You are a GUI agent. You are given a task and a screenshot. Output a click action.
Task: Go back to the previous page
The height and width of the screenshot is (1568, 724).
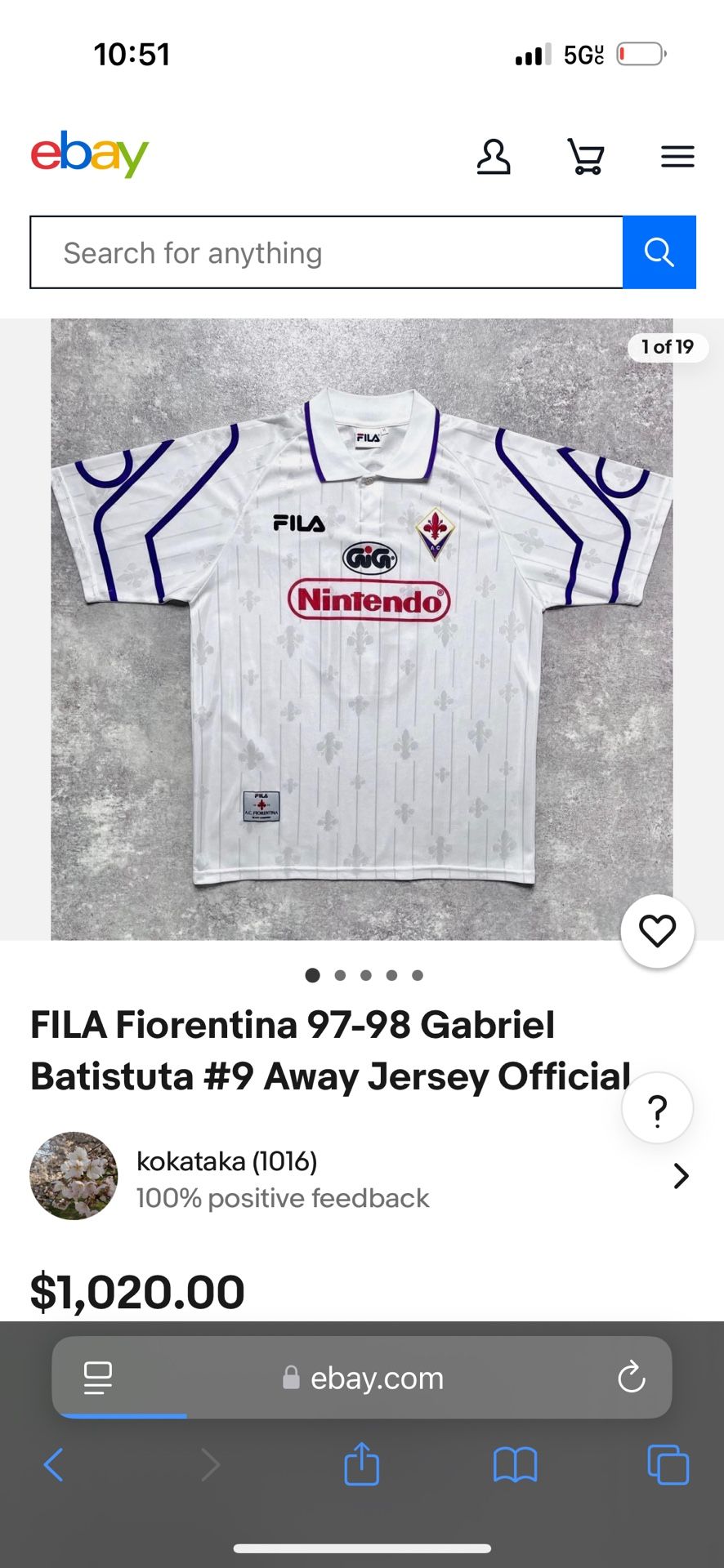tap(54, 1464)
